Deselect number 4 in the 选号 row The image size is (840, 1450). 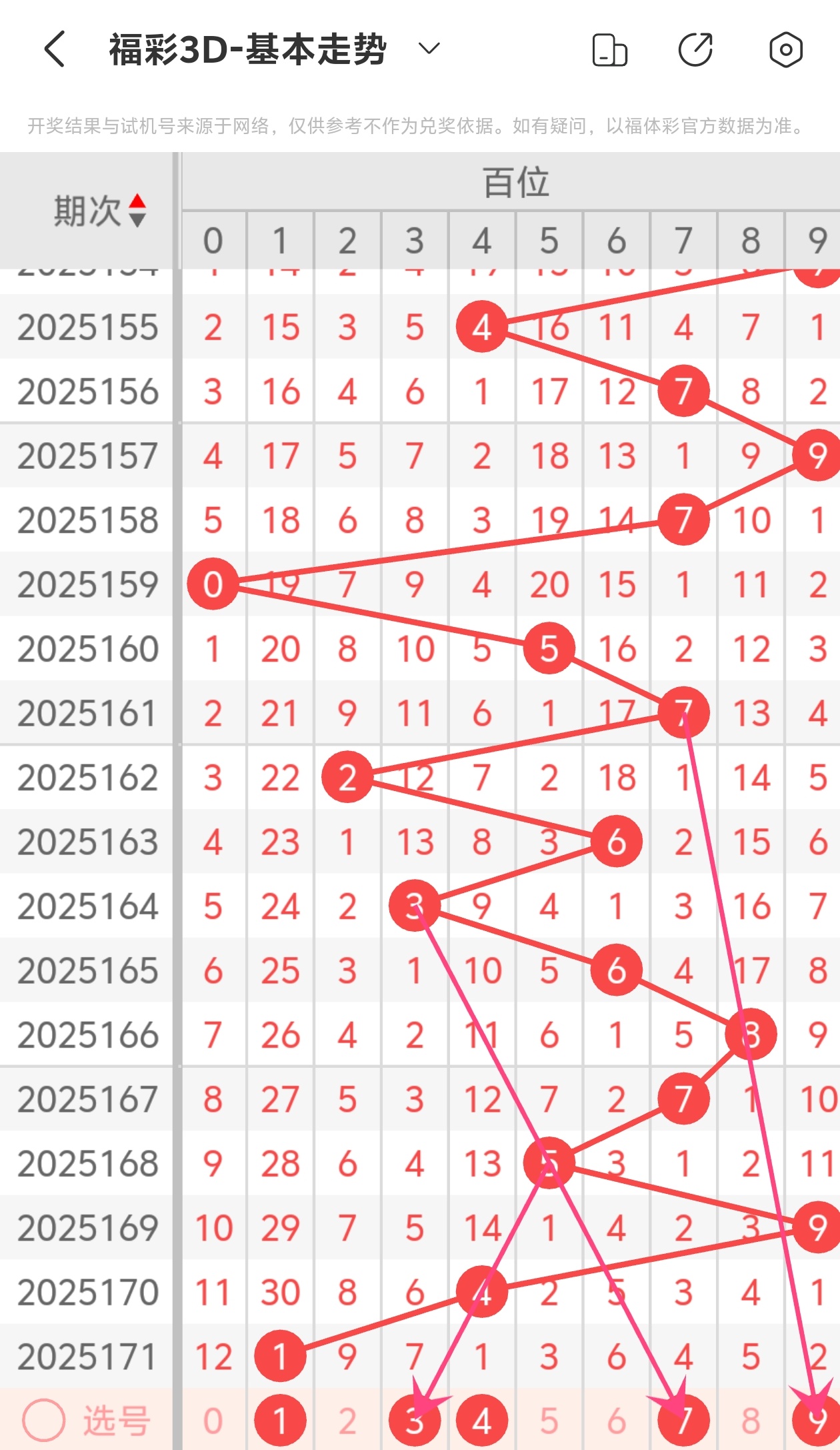pyautogui.click(x=482, y=1421)
